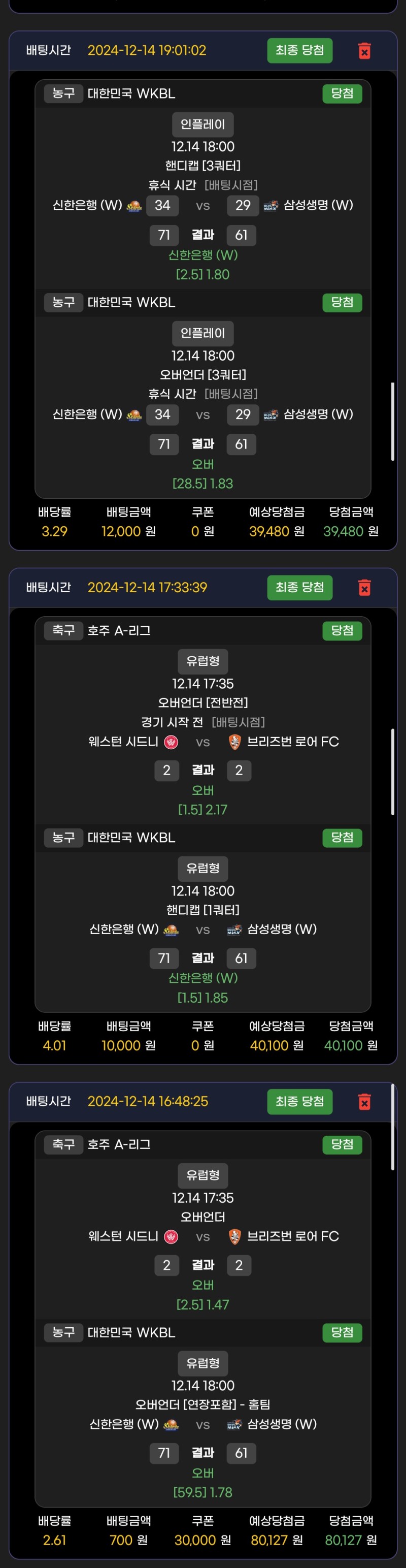Delete the bet placed at 17:33:39
The image size is (406, 1568).
click(364, 587)
